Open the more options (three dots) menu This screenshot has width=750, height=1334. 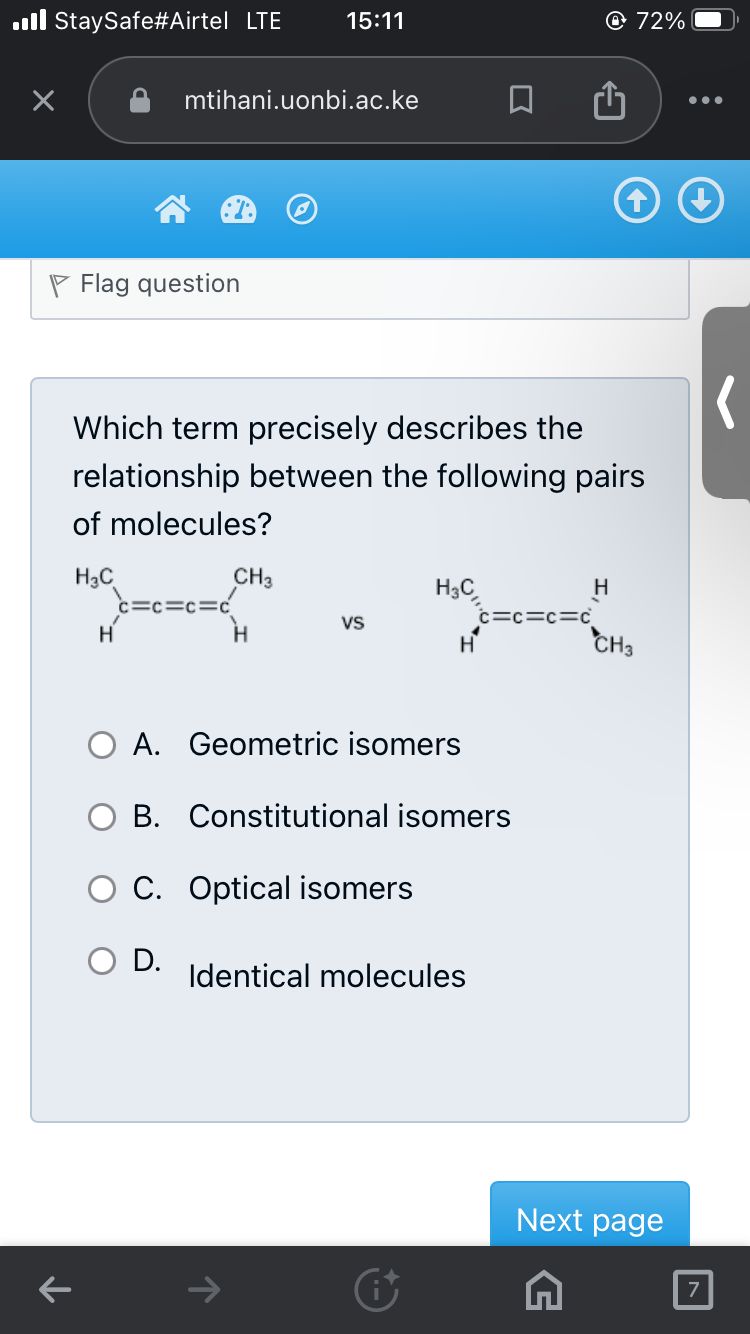pos(706,100)
